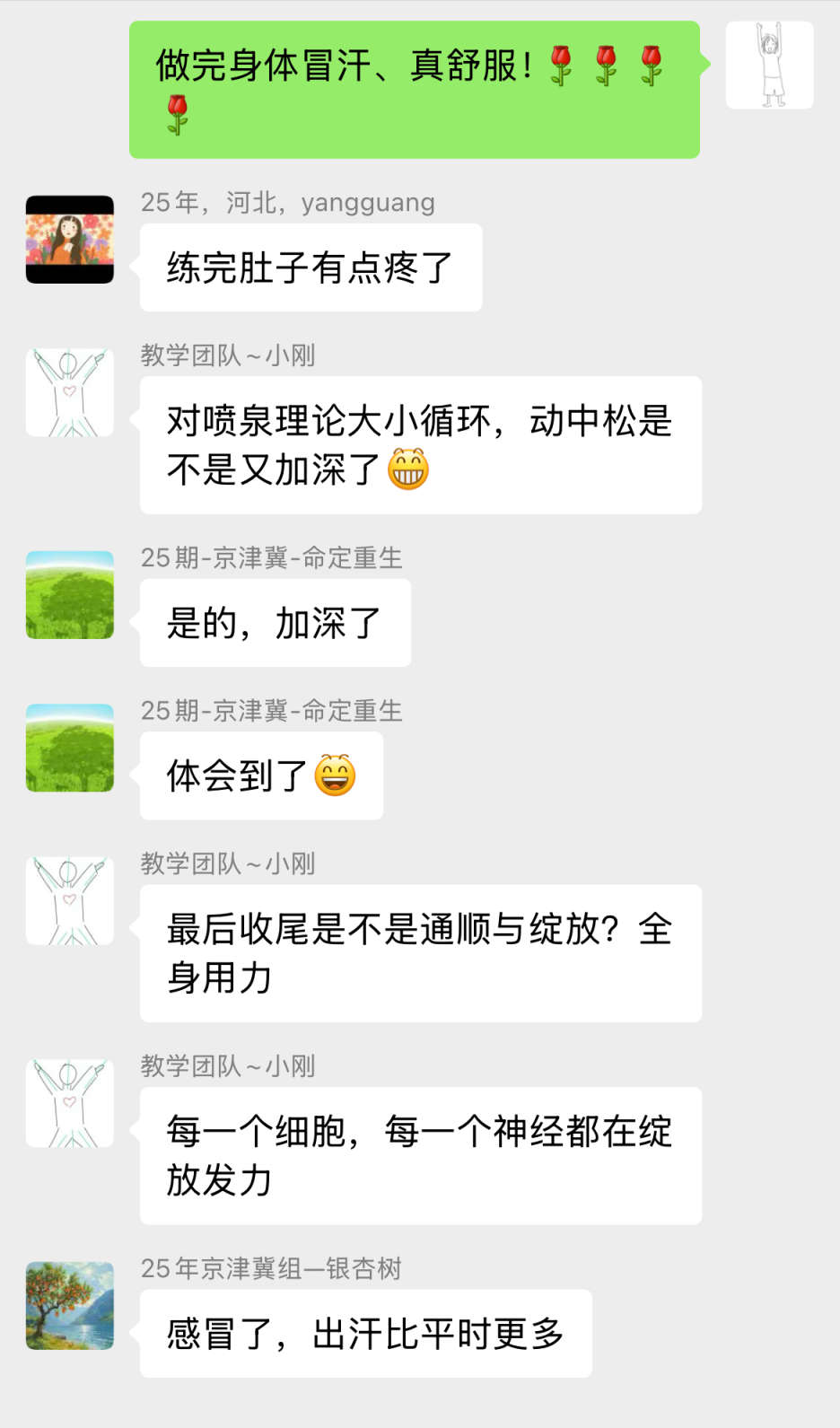Open 小刚's avatar beside the 最后收尾 message
This screenshot has height=1428, width=840.
pyautogui.click(x=70, y=900)
